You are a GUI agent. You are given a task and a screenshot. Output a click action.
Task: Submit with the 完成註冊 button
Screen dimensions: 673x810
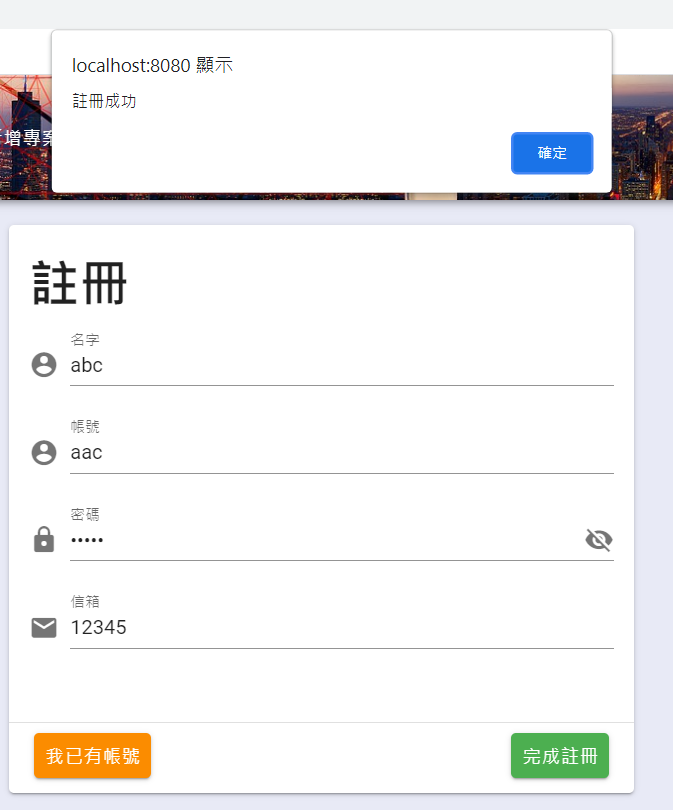pos(559,755)
